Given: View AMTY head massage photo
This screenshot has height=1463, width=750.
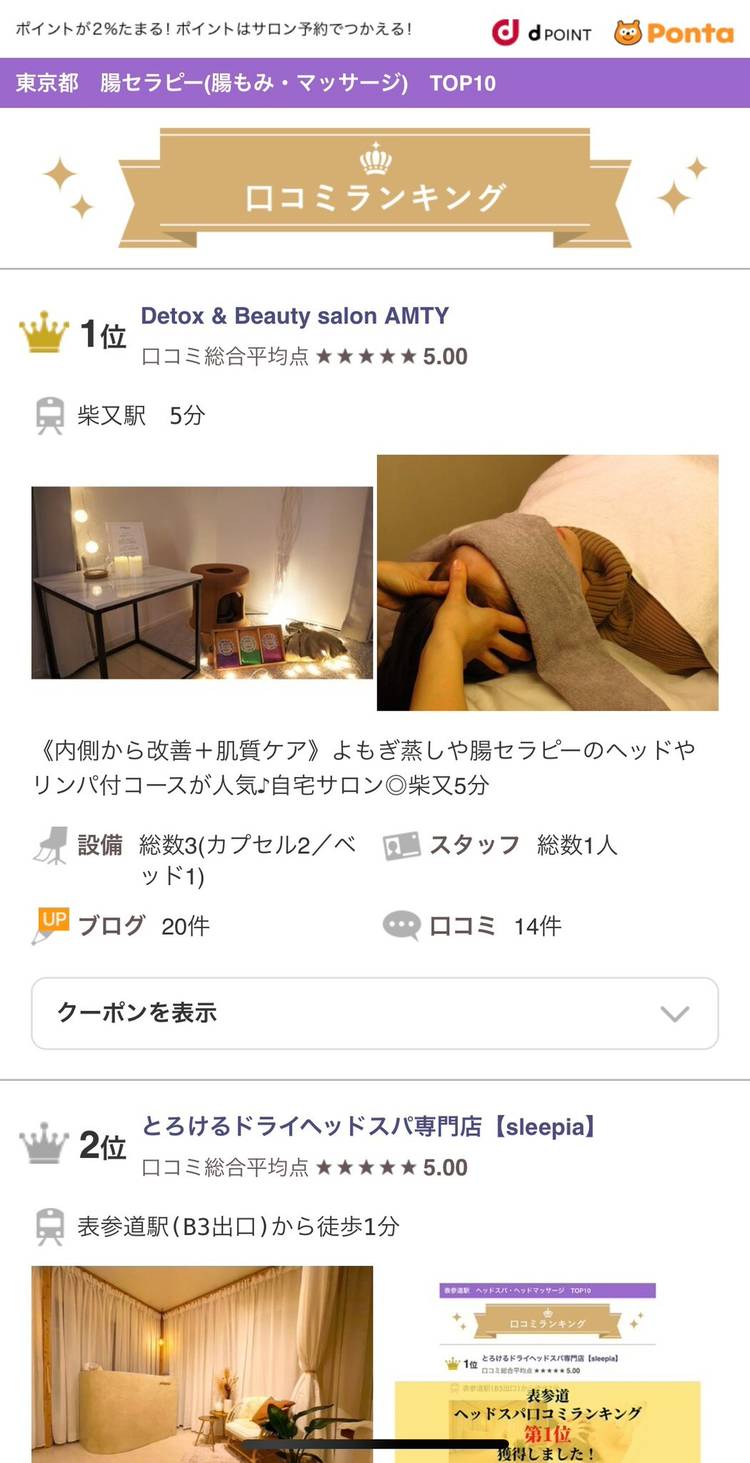Looking at the screenshot, I should coord(547,582).
